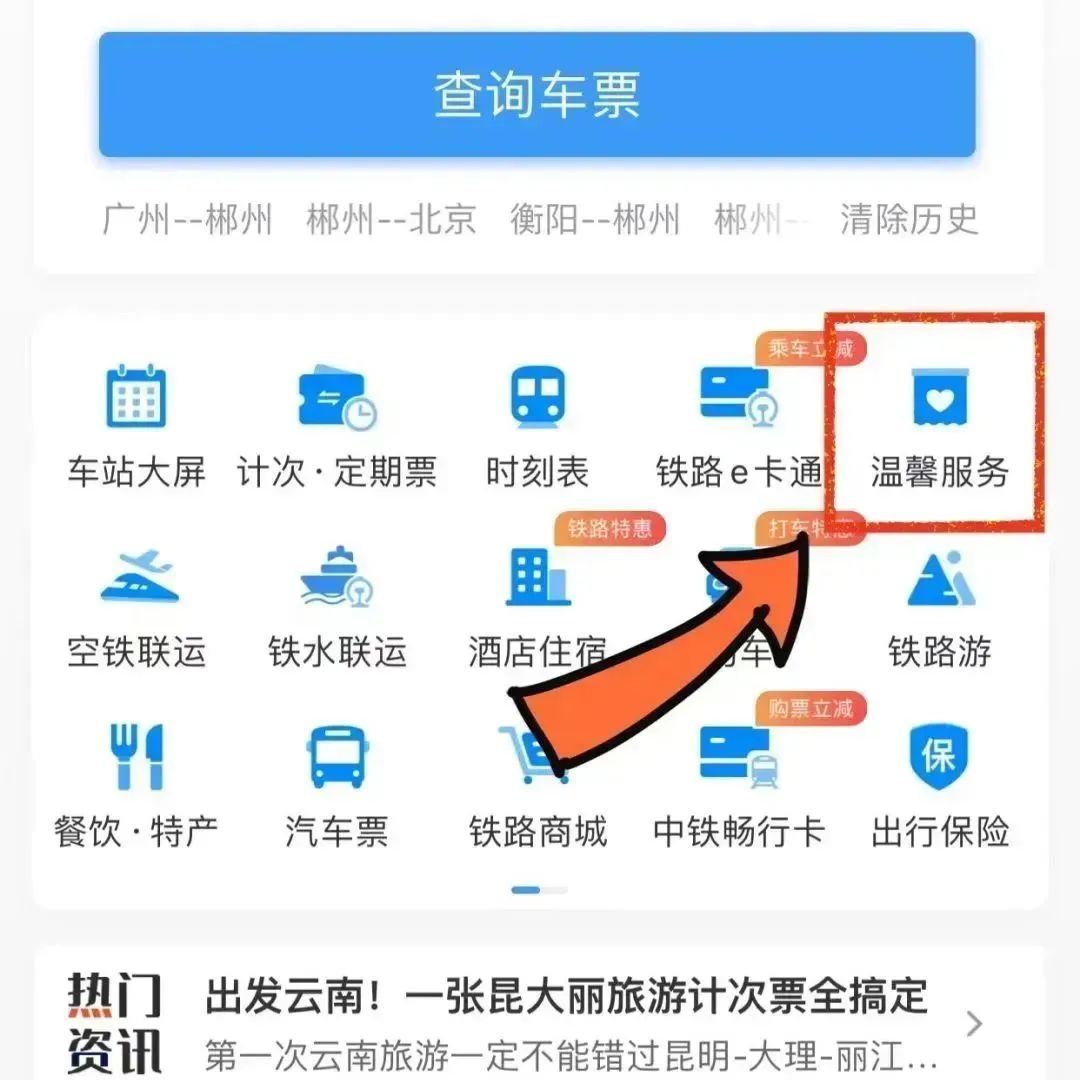Open 铁路商城 shop
The height and width of the screenshot is (1080, 1080).
[537, 800]
